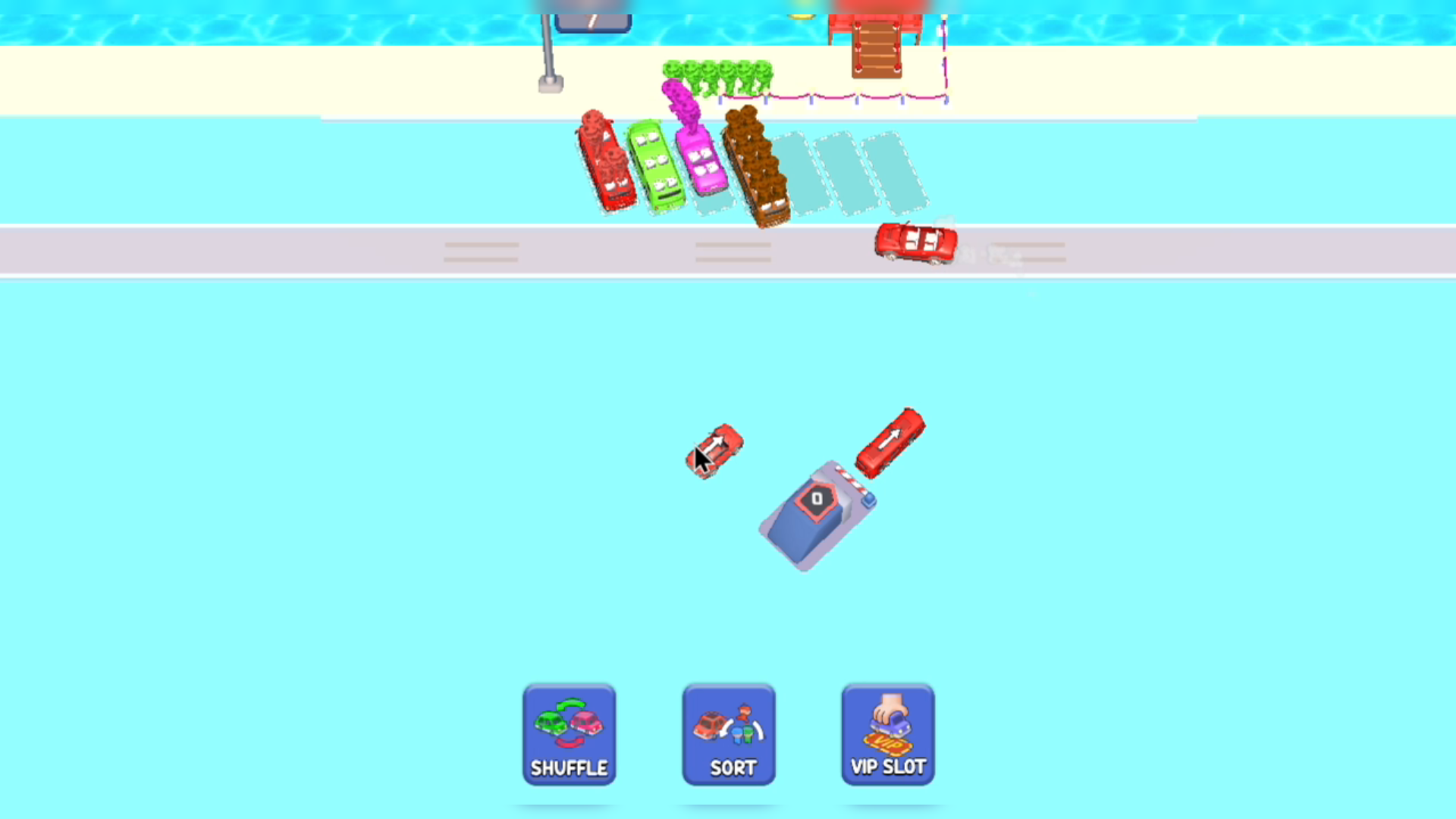This screenshot has width=1456, height=819.
Task: Send out the long red bus
Action: (890, 443)
